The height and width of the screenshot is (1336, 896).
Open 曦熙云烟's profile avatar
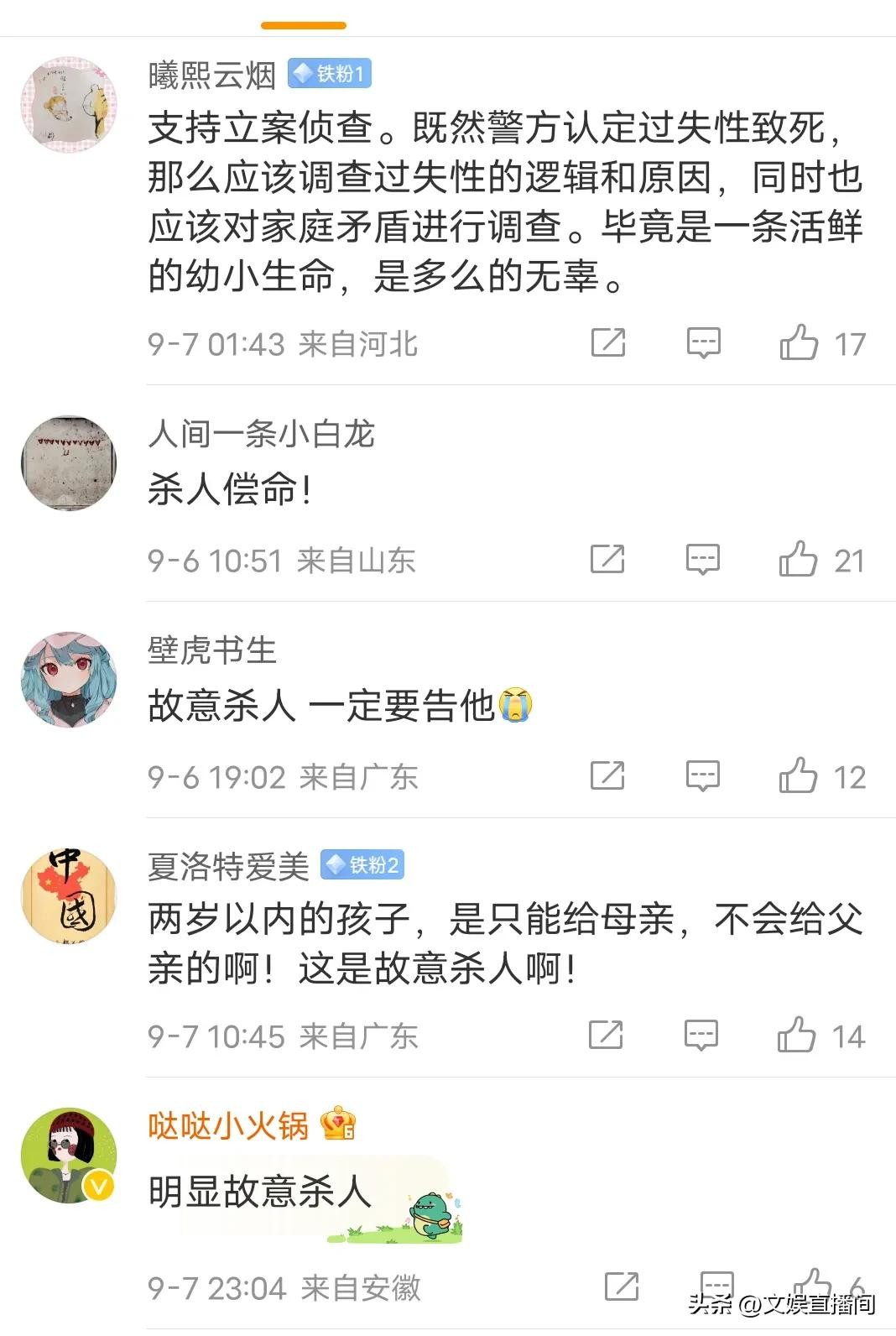click(x=69, y=106)
